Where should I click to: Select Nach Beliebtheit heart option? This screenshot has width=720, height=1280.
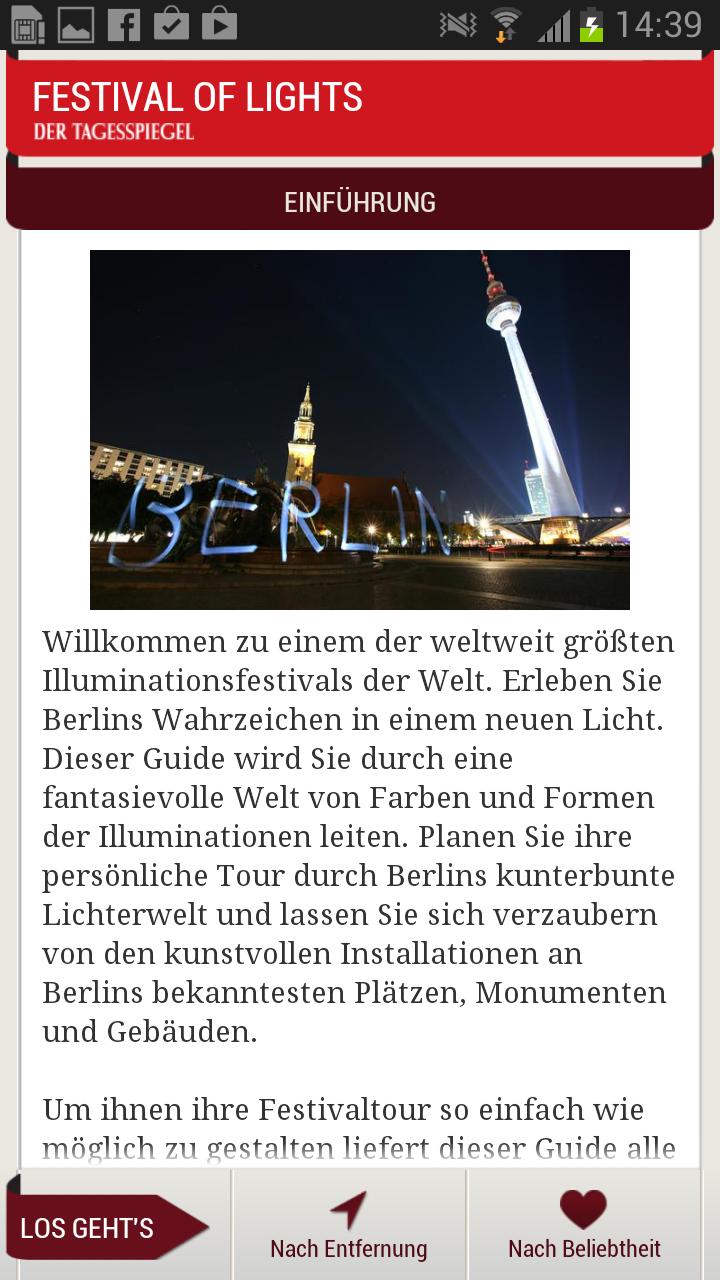pyautogui.click(x=584, y=1226)
